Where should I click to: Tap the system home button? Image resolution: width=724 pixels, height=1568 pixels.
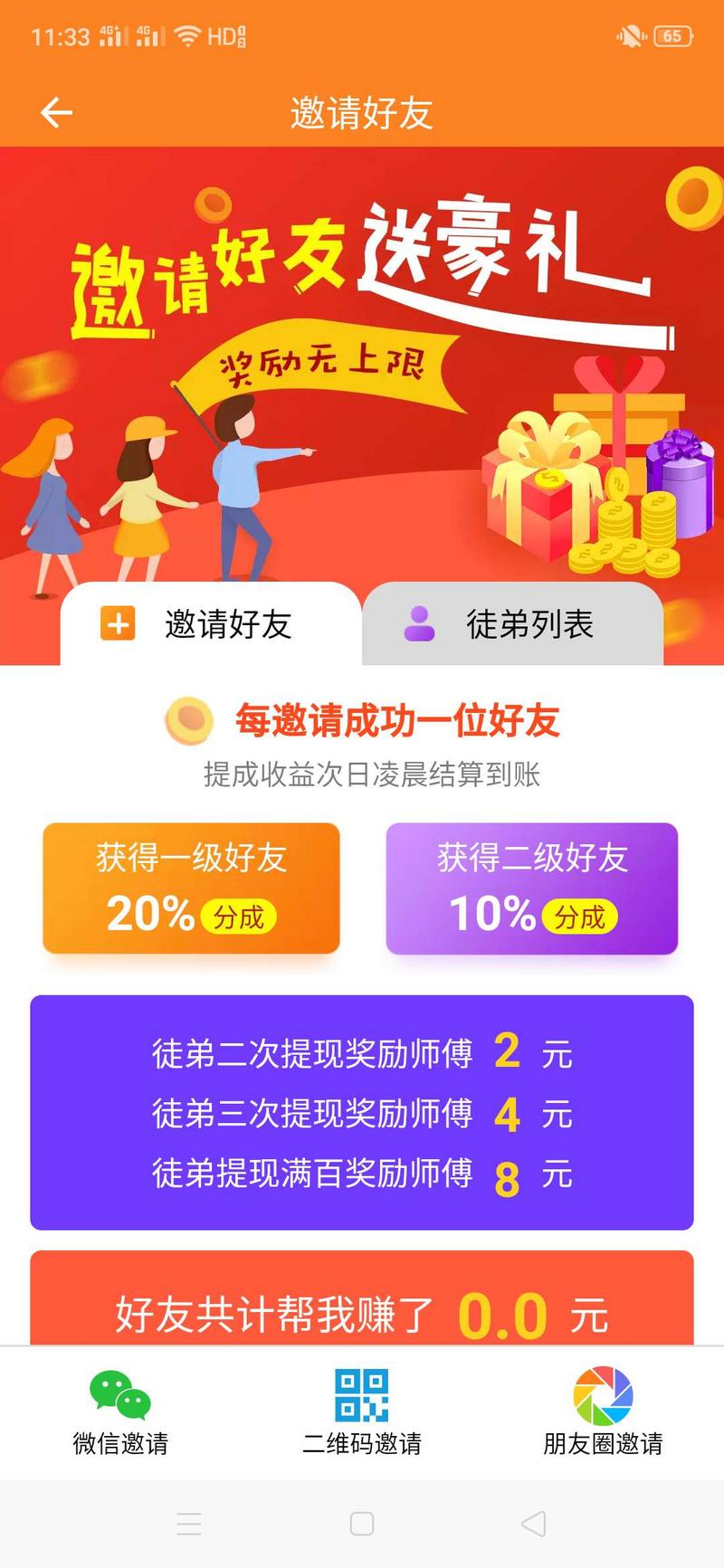[362, 1524]
